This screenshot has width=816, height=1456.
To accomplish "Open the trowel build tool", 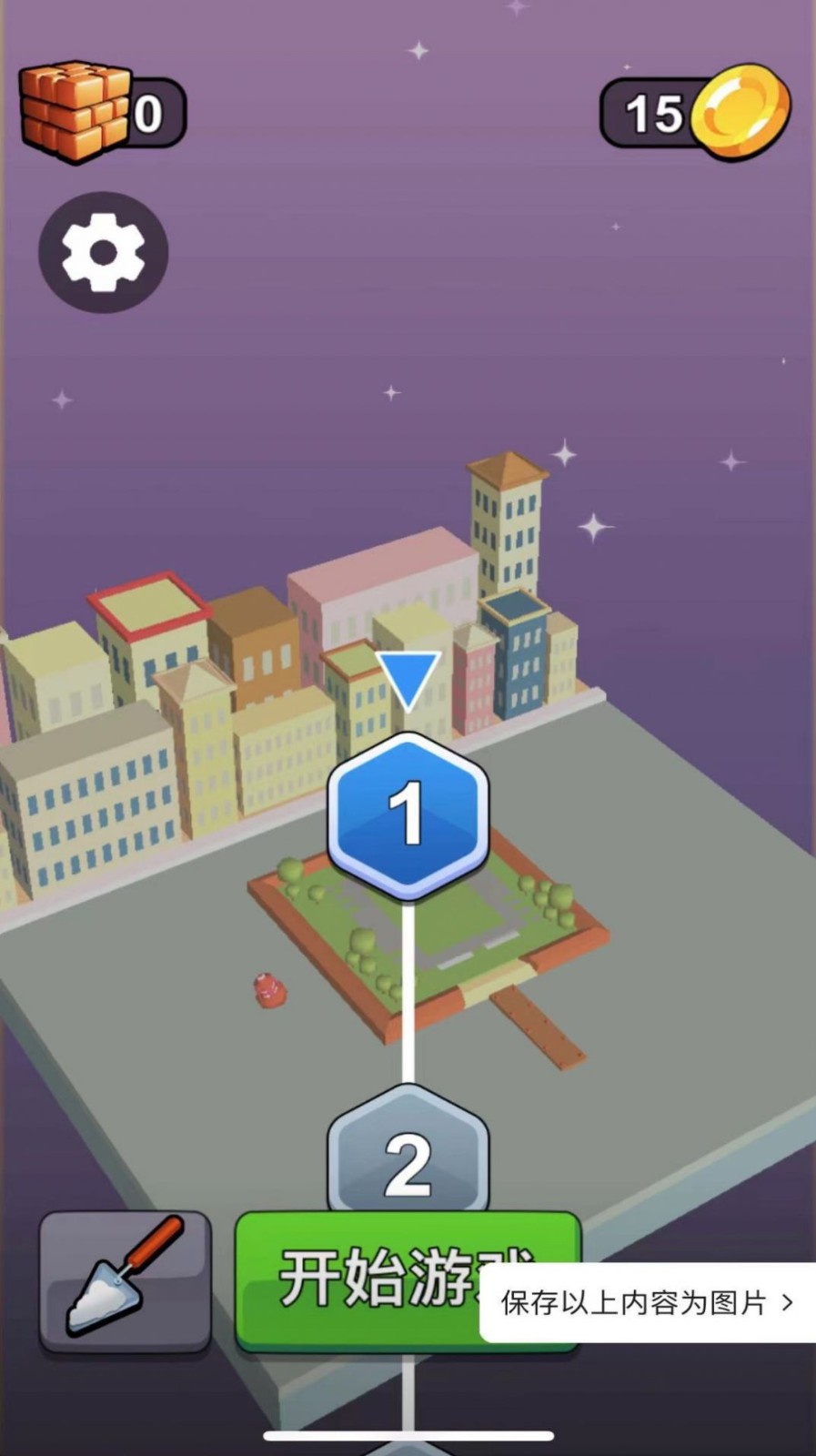I will [x=126, y=1281].
